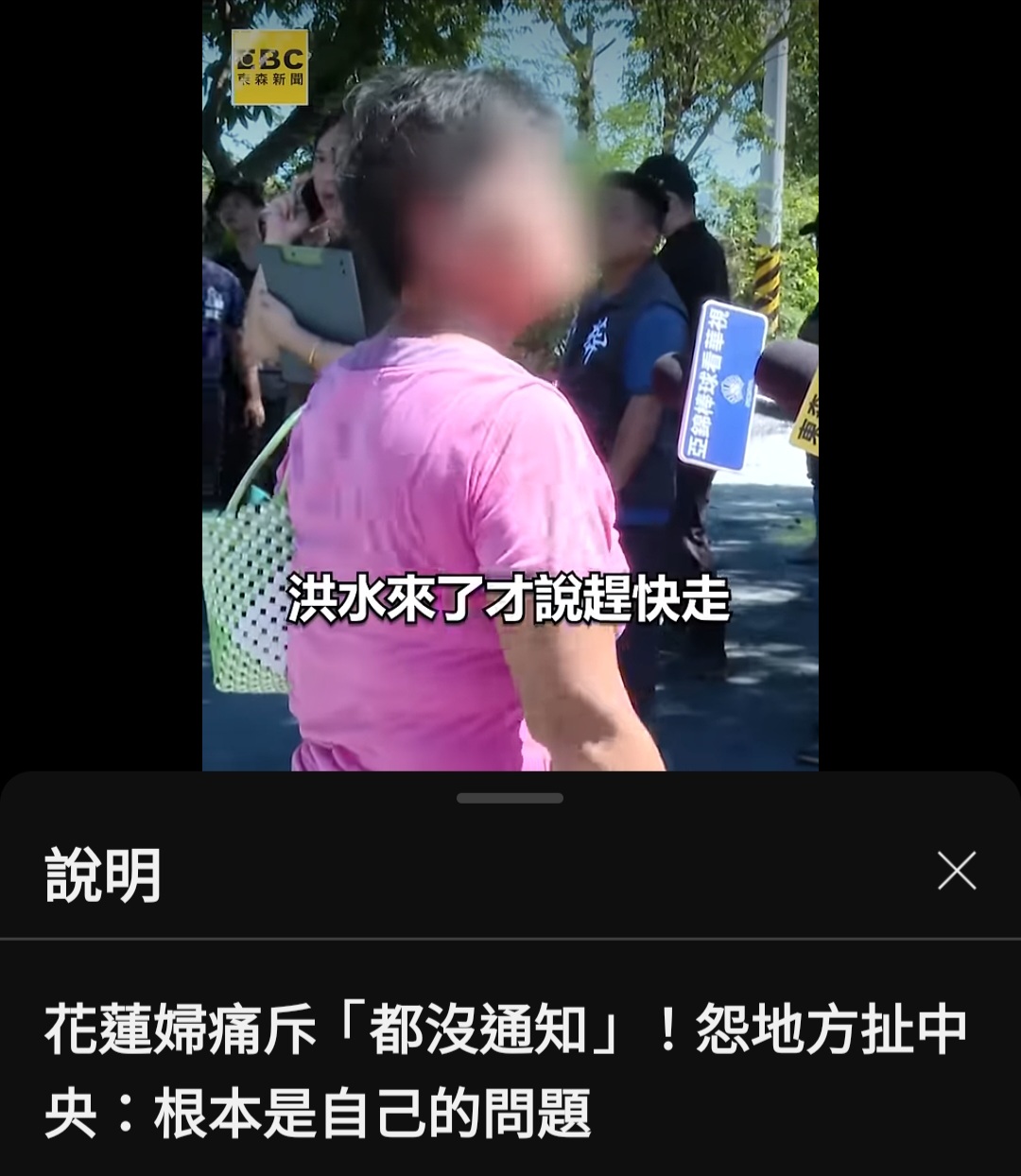Screen dimensions: 1021x1176
Task: Tap the video to pause playback
Action: [510, 397]
